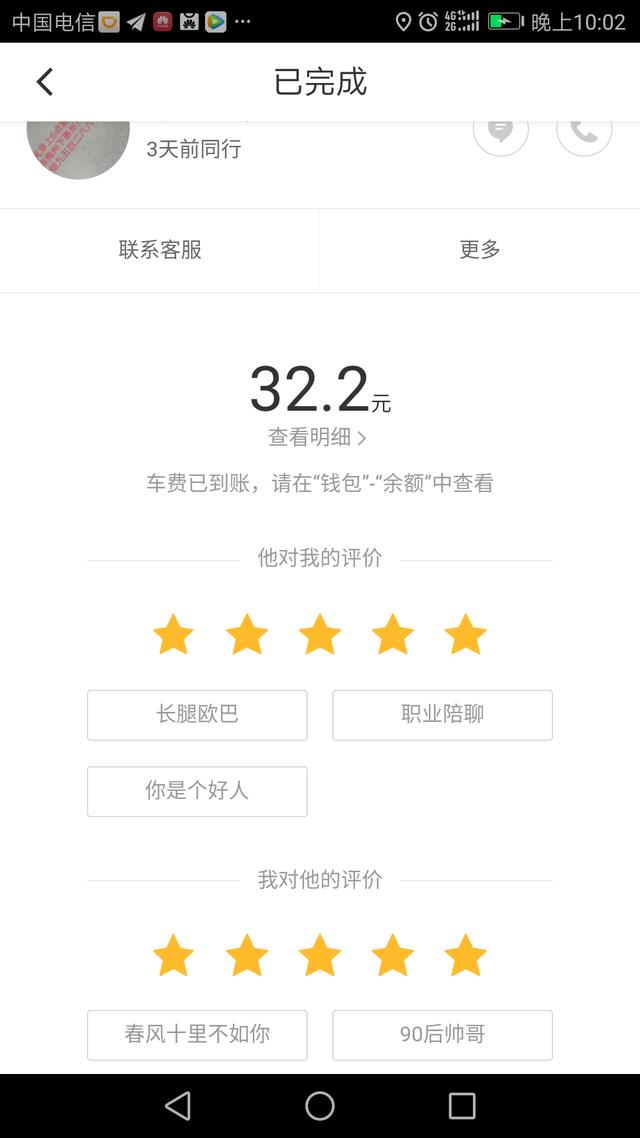This screenshot has height=1138, width=640.
Task: Open 查看明细 fare details
Action: pos(317,437)
